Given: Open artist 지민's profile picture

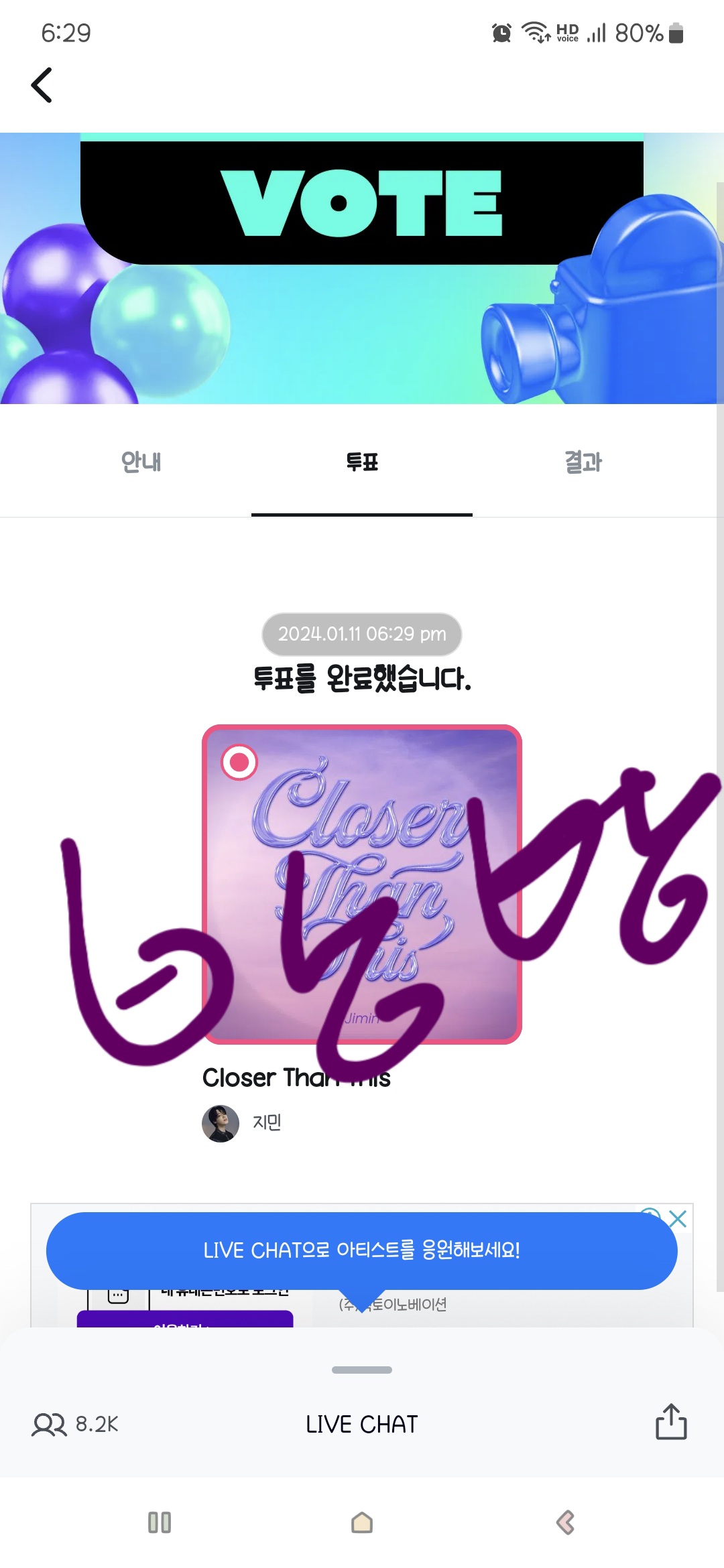Looking at the screenshot, I should (221, 1124).
